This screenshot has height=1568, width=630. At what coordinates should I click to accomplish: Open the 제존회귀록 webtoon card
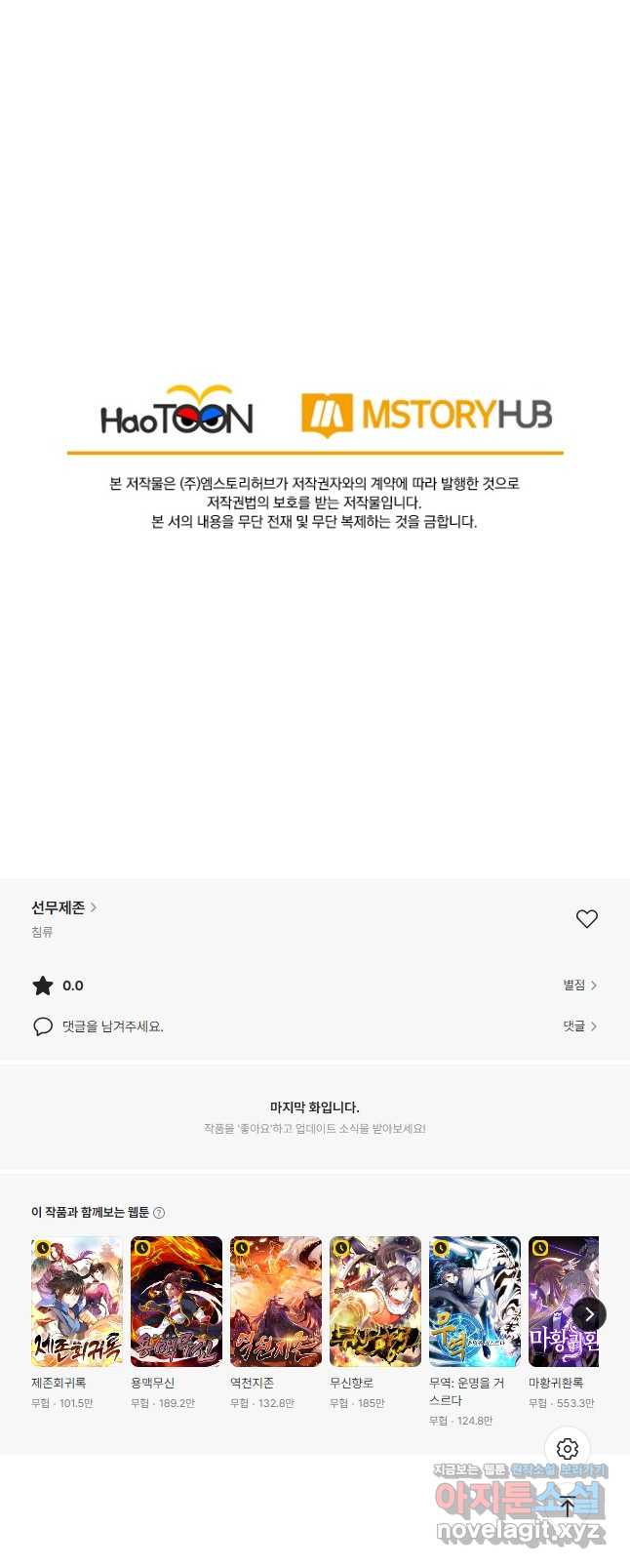point(77,1302)
